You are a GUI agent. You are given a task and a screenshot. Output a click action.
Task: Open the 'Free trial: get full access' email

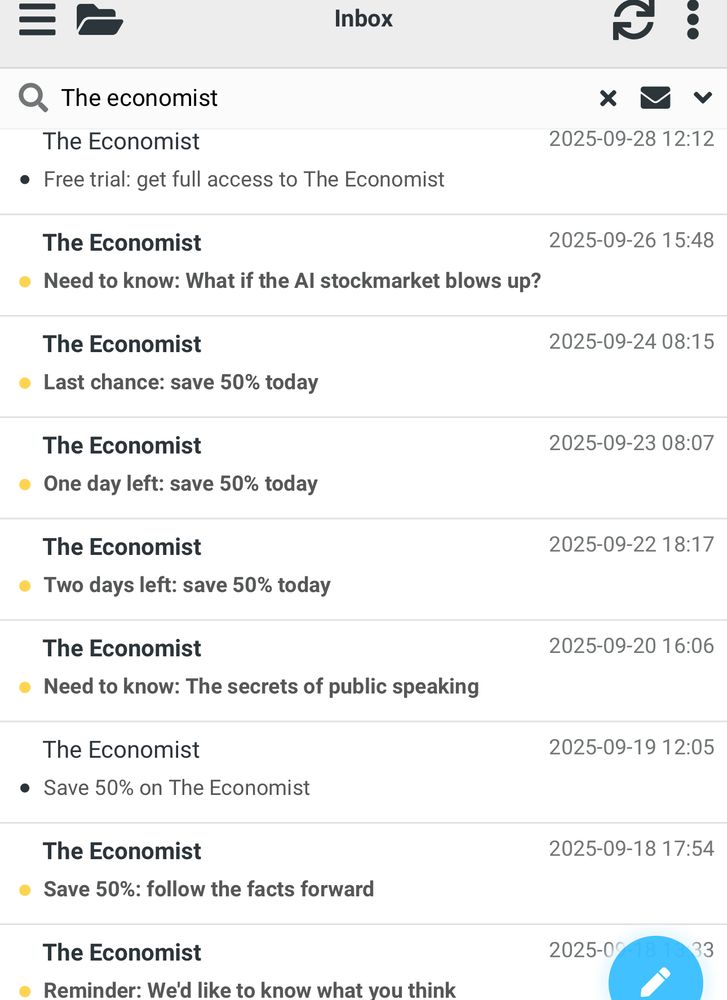pyautogui.click(x=300, y=170)
